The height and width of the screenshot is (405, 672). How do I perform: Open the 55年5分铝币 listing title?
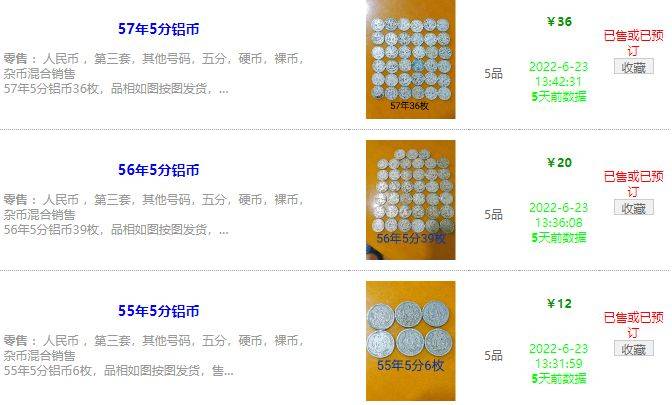(x=154, y=311)
